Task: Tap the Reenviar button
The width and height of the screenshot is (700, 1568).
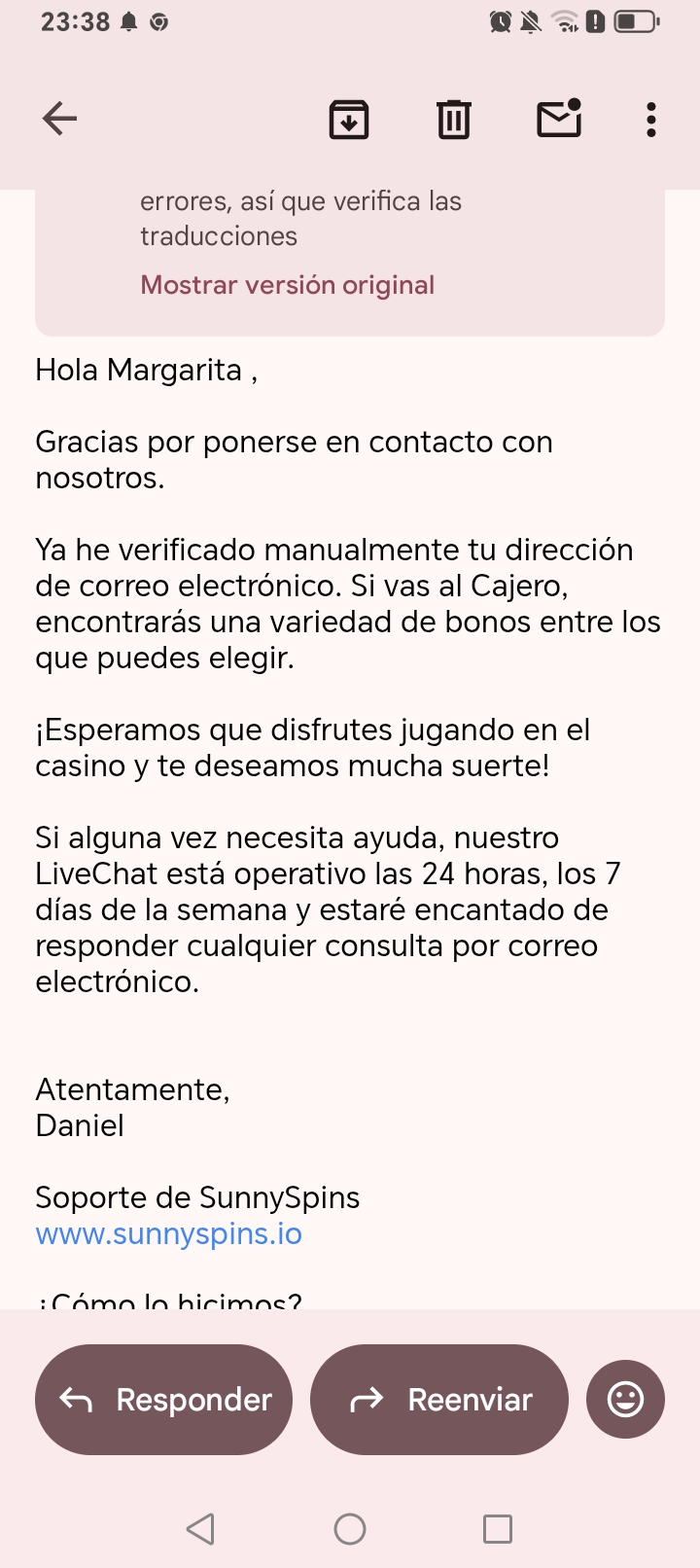Action: [x=439, y=1399]
